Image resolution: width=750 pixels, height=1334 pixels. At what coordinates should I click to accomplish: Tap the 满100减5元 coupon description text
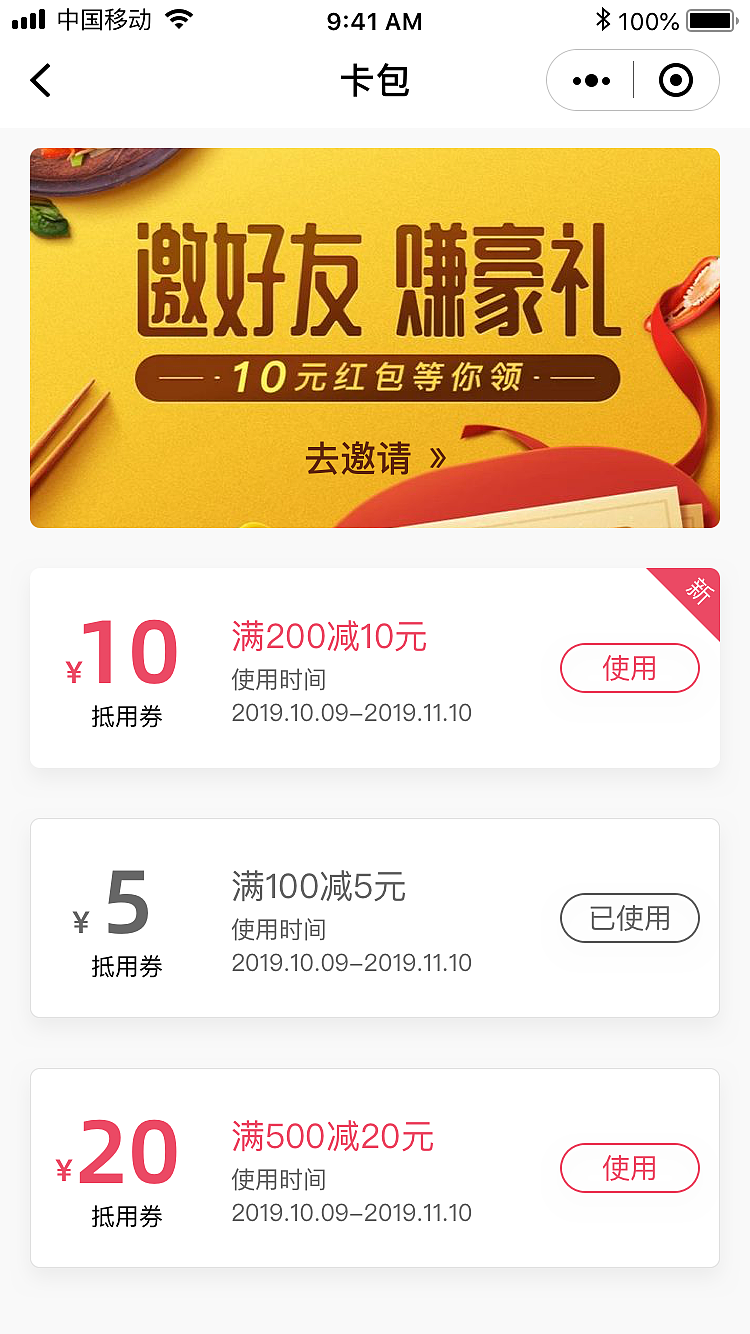tap(318, 887)
